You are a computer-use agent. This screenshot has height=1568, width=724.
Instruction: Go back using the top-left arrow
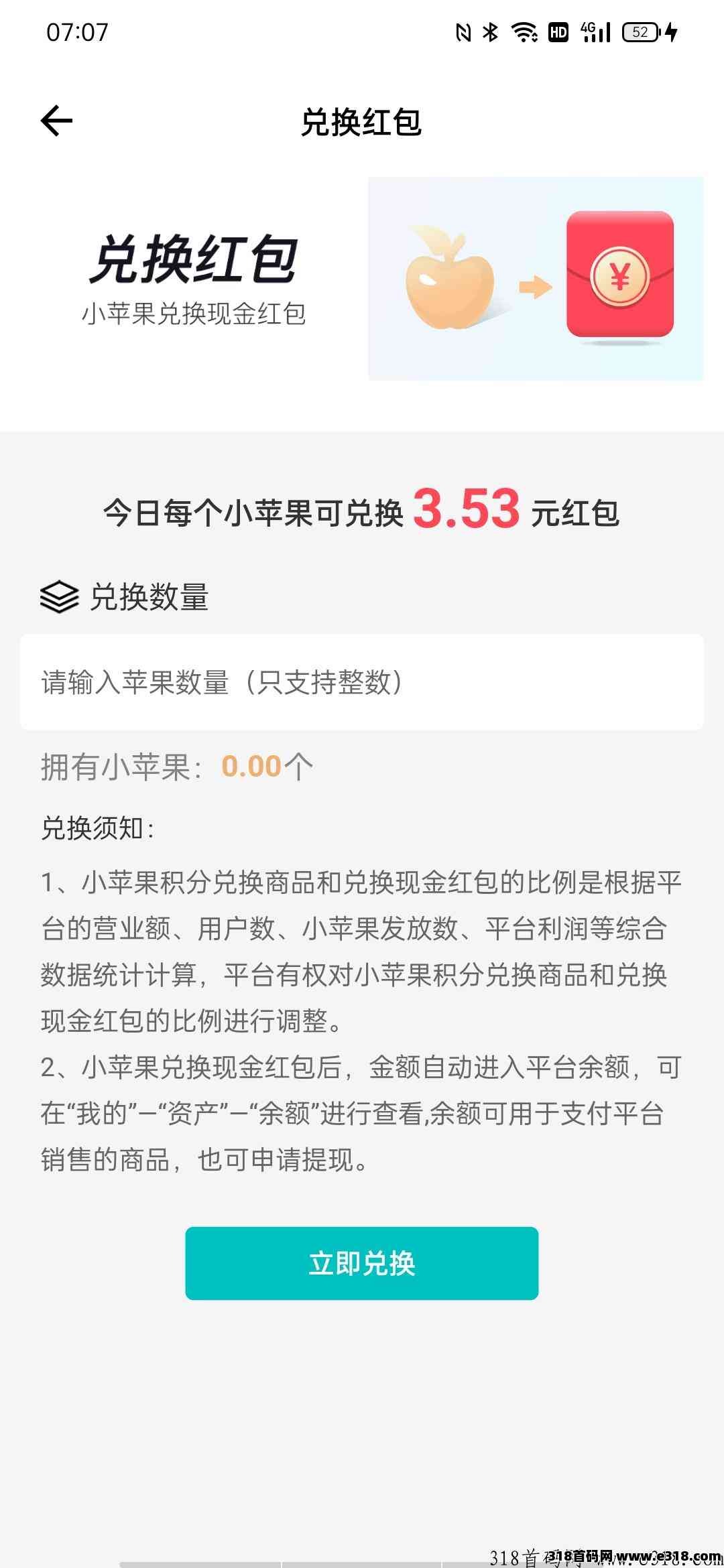tap(56, 121)
